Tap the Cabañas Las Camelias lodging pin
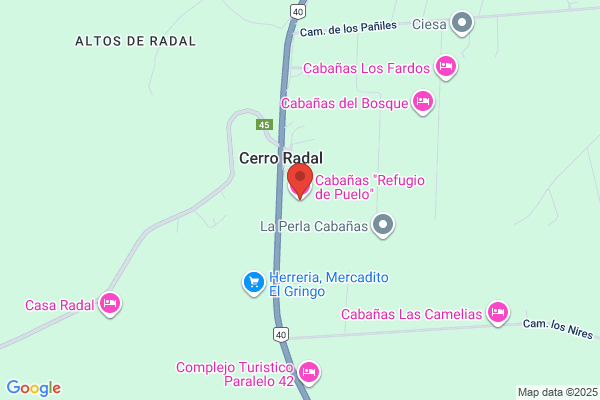The height and width of the screenshot is (400, 600). [498, 313]
